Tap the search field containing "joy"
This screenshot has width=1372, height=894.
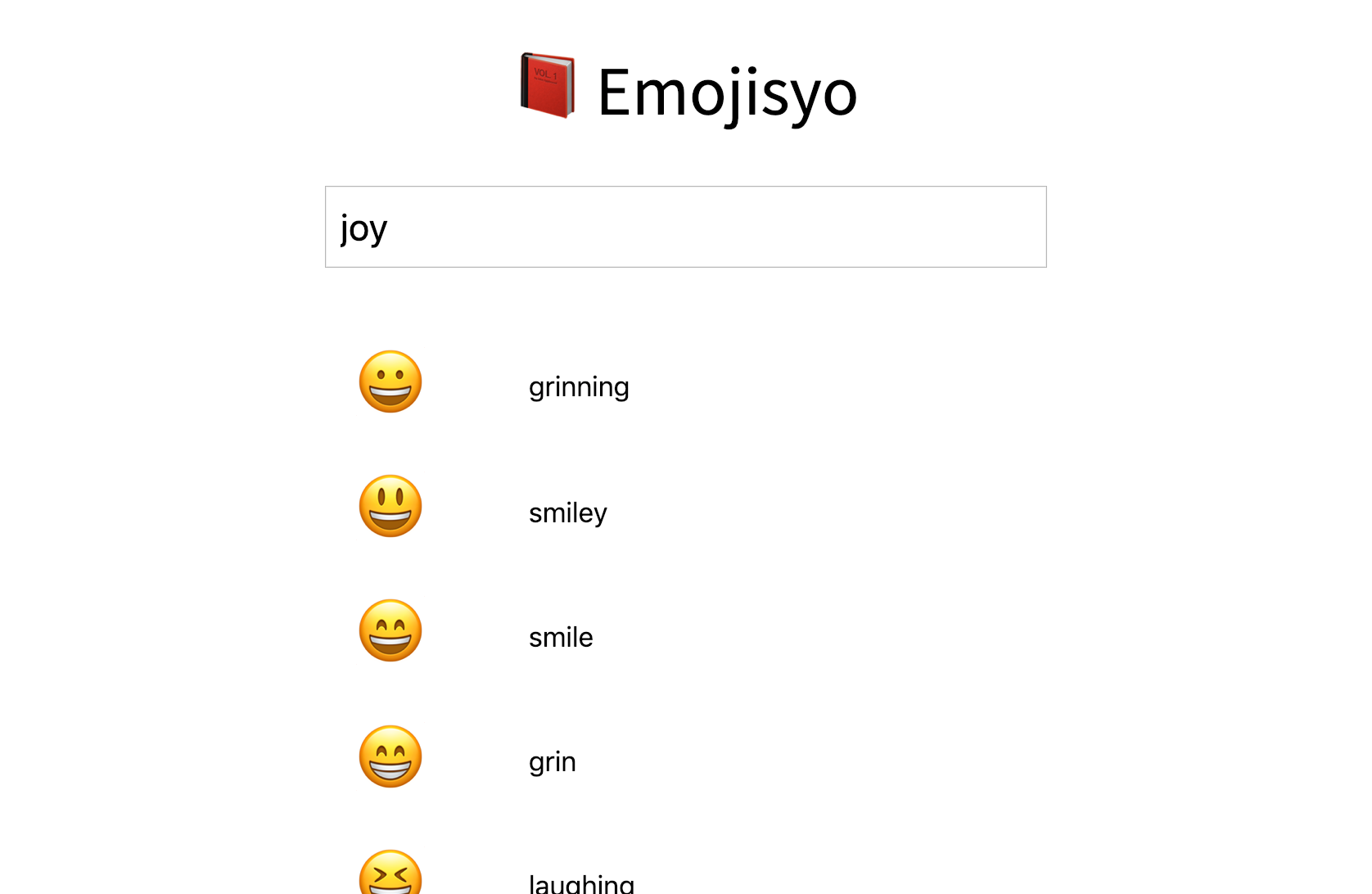point(685,227)
